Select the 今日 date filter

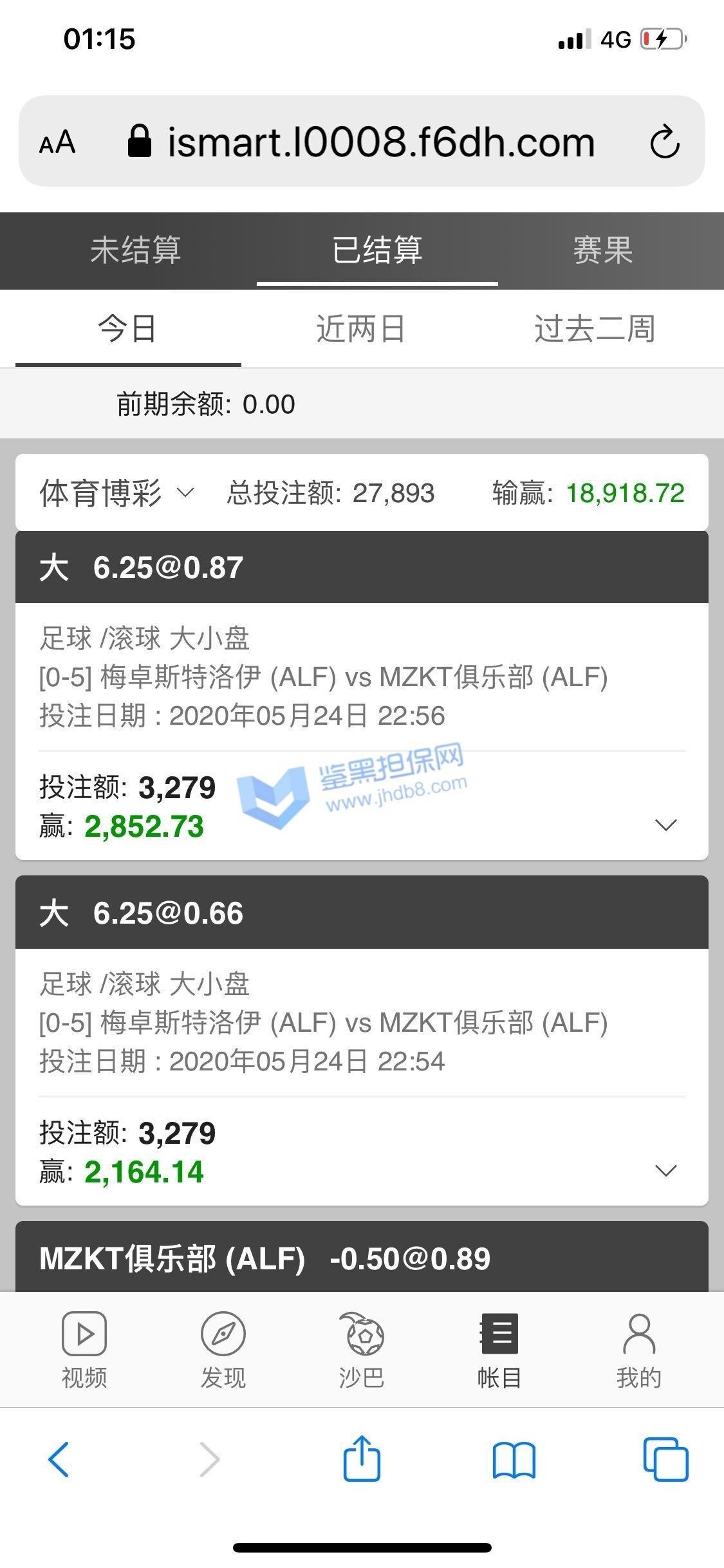pos(127,329)
